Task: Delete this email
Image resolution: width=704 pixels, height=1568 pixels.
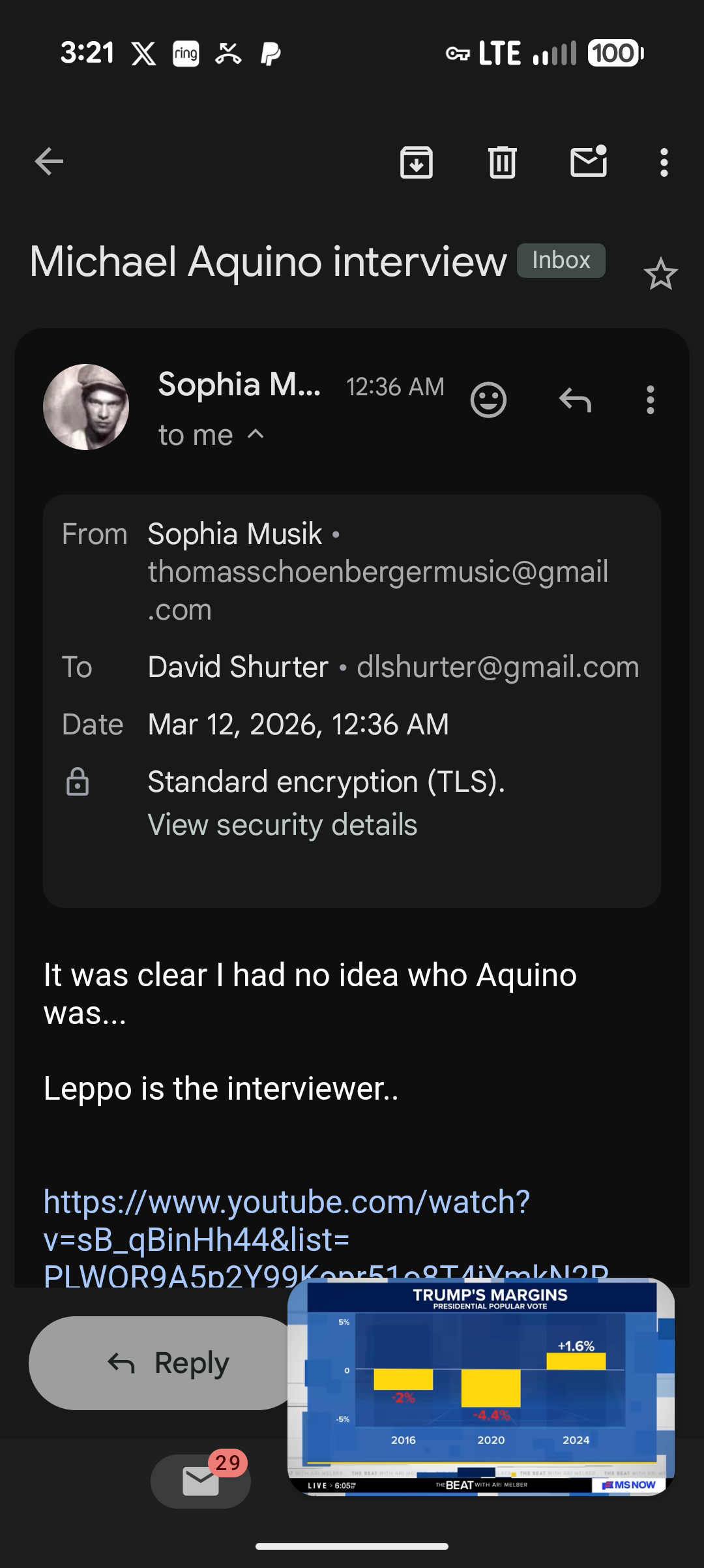Action: [502, 162]
